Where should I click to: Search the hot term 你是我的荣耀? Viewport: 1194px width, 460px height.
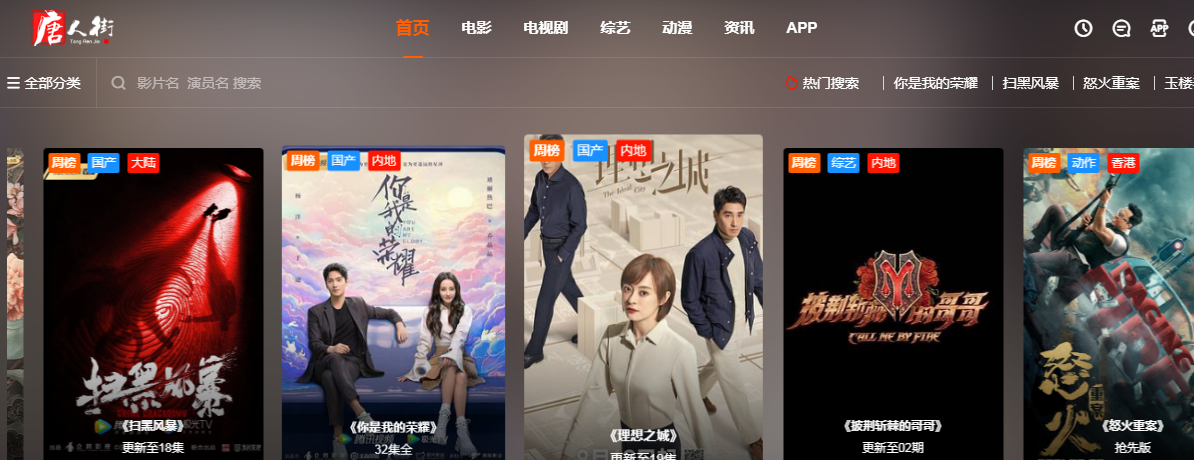[x=935, y=83]
